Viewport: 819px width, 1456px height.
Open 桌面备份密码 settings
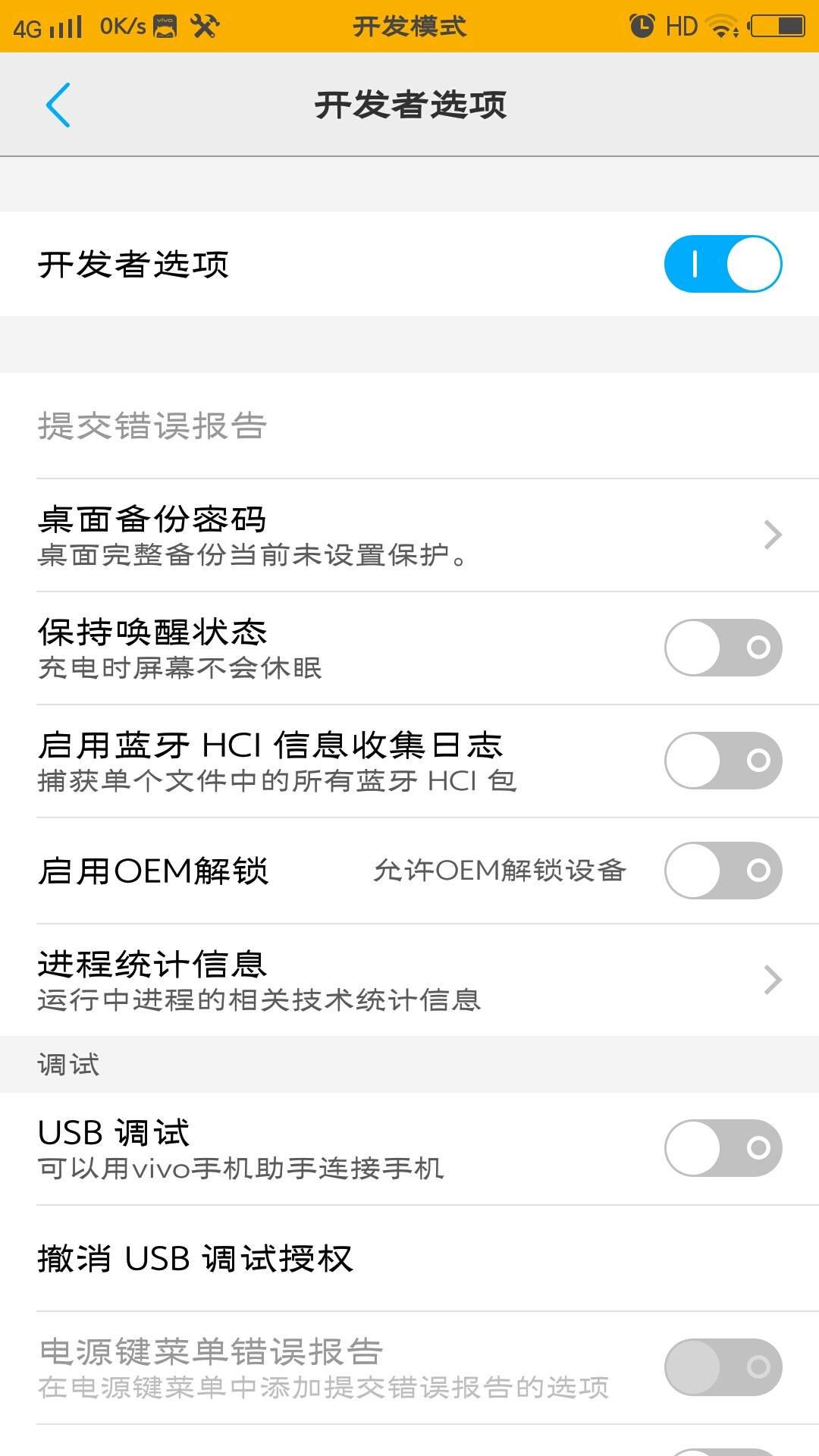pyautogui.click(x=409, y=535)
